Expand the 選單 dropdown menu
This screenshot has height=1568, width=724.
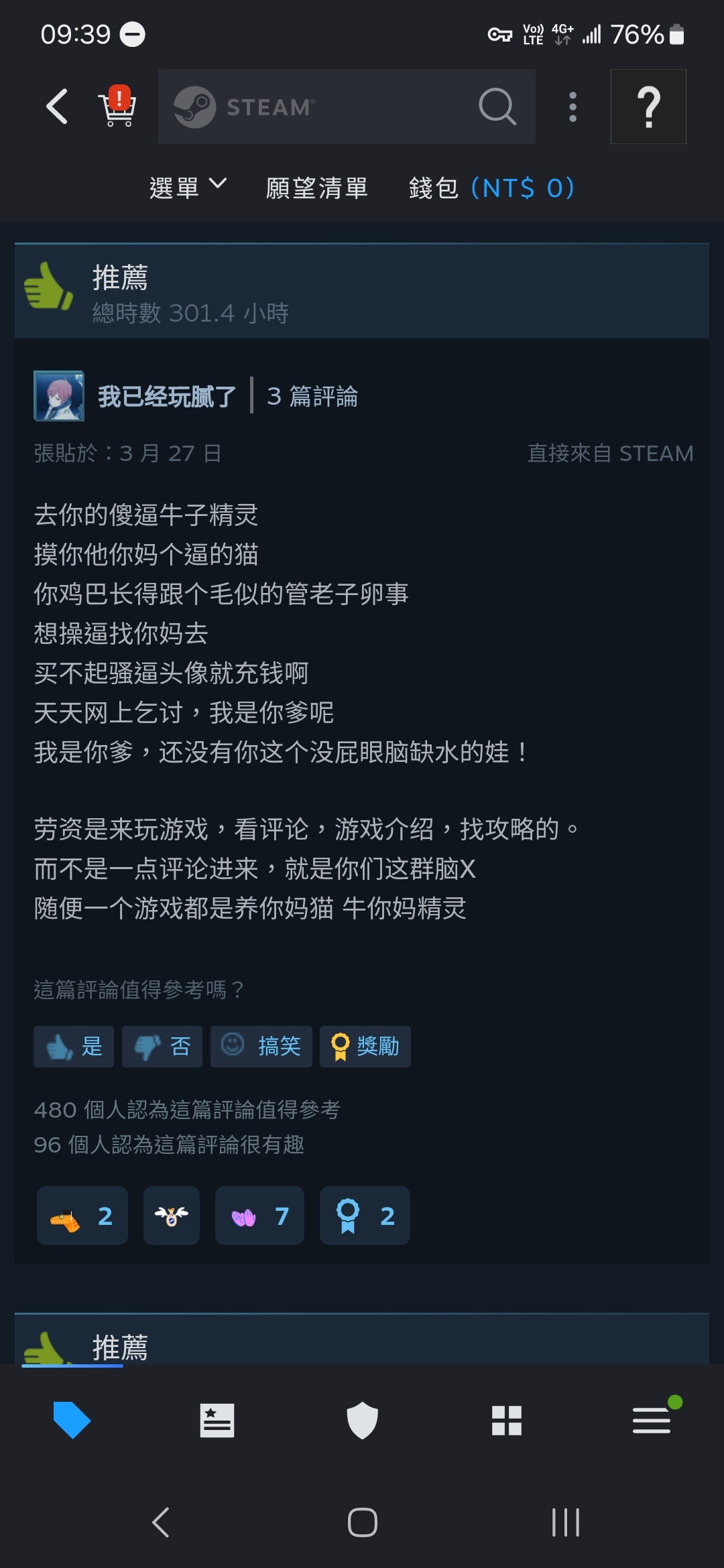click(x=188, y=188)
